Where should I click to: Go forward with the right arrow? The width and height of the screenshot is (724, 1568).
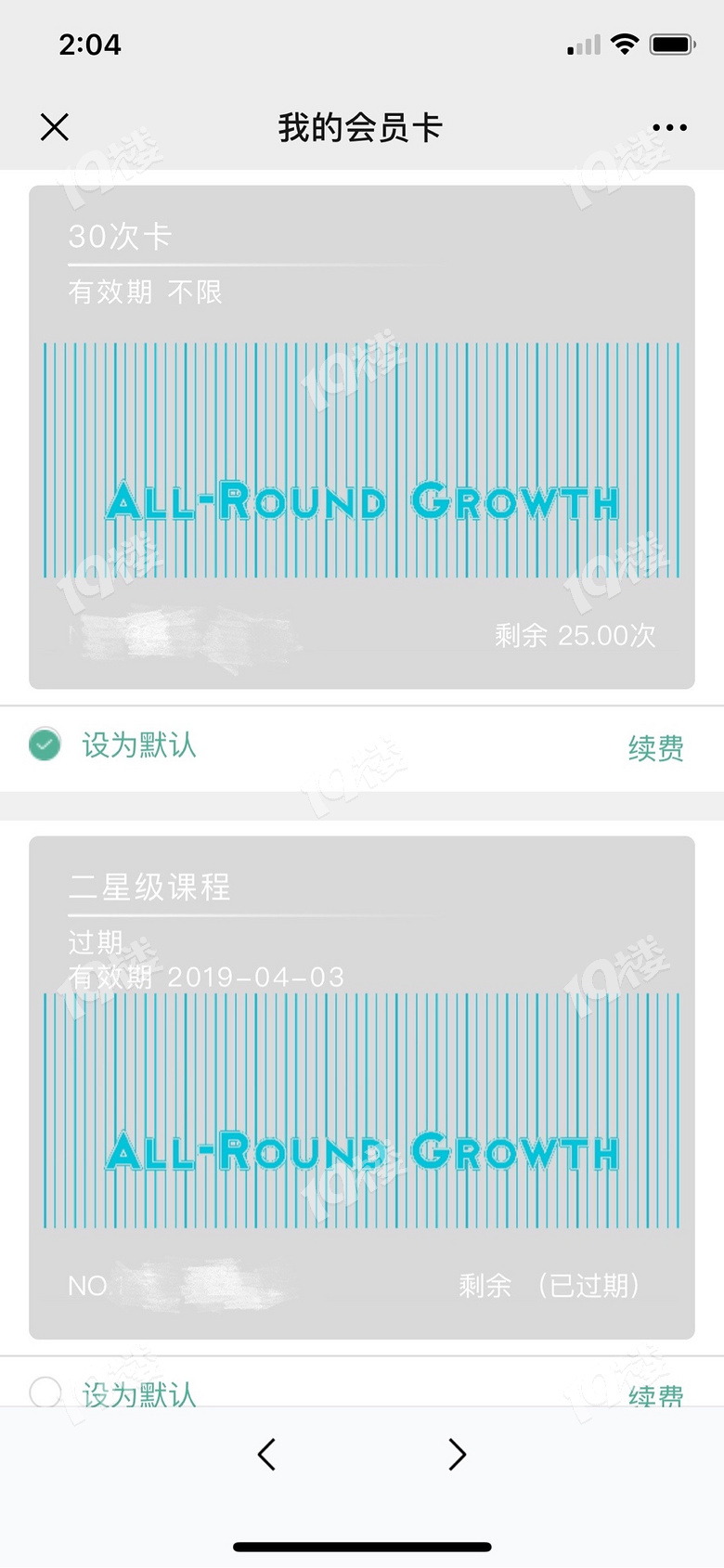457,1454
